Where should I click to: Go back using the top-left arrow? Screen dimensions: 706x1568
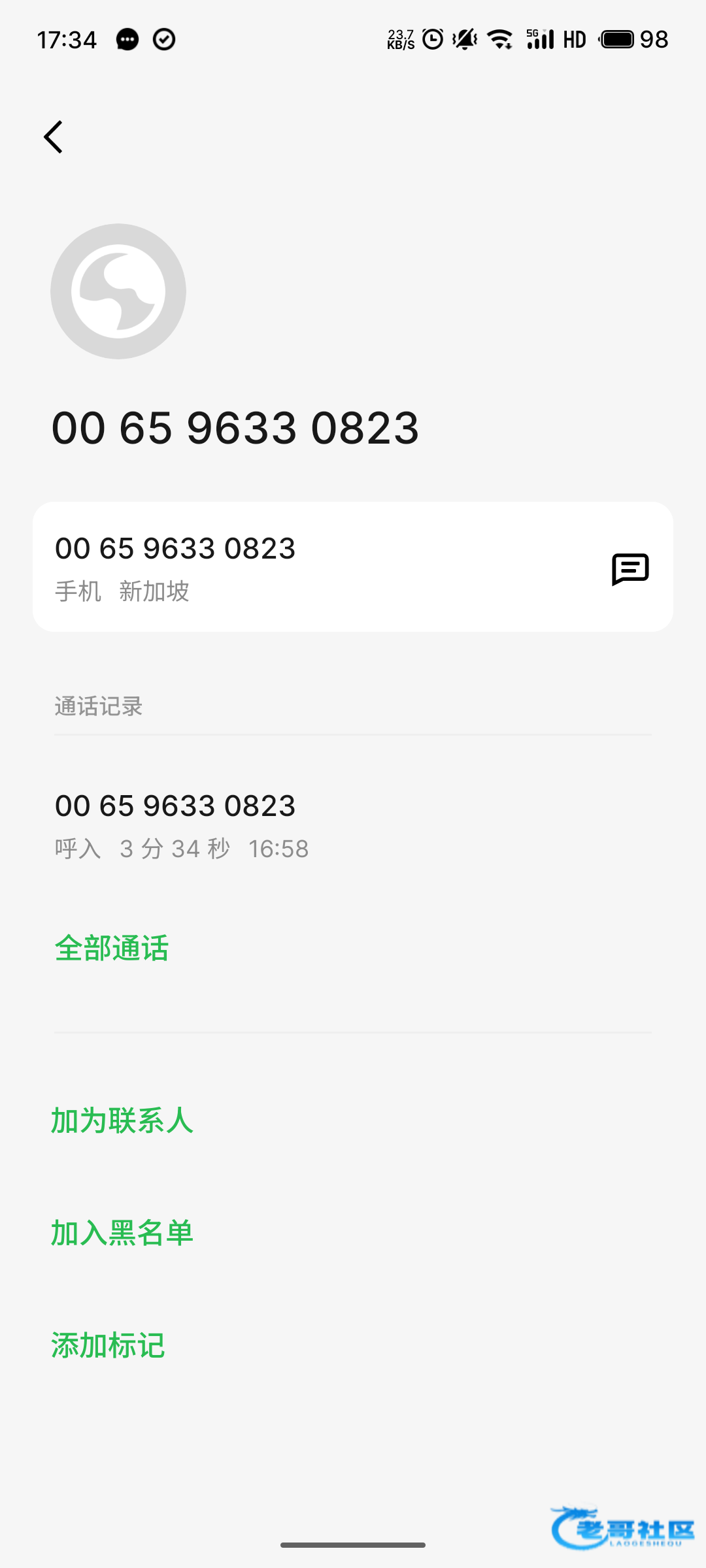[x=54, y=137]
